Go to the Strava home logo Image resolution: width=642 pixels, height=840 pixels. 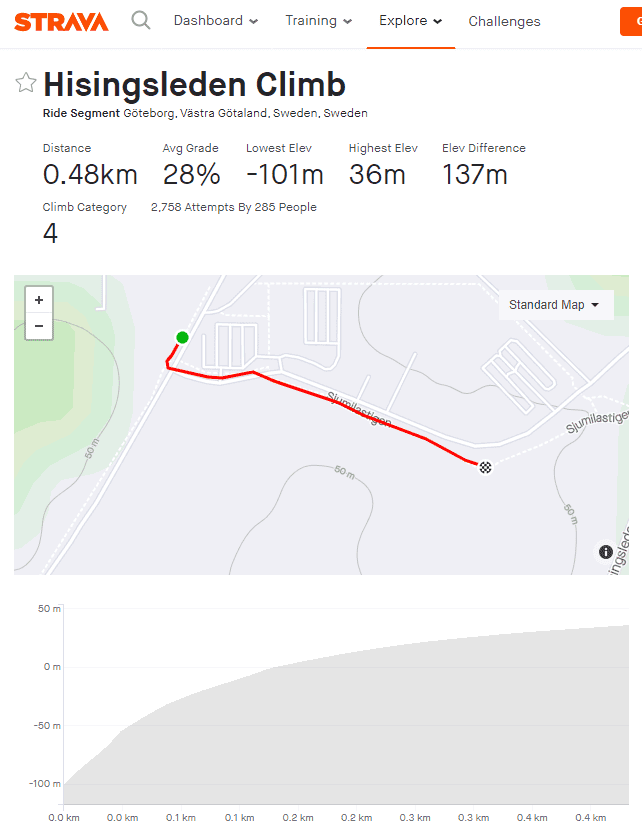coord(62,21)
